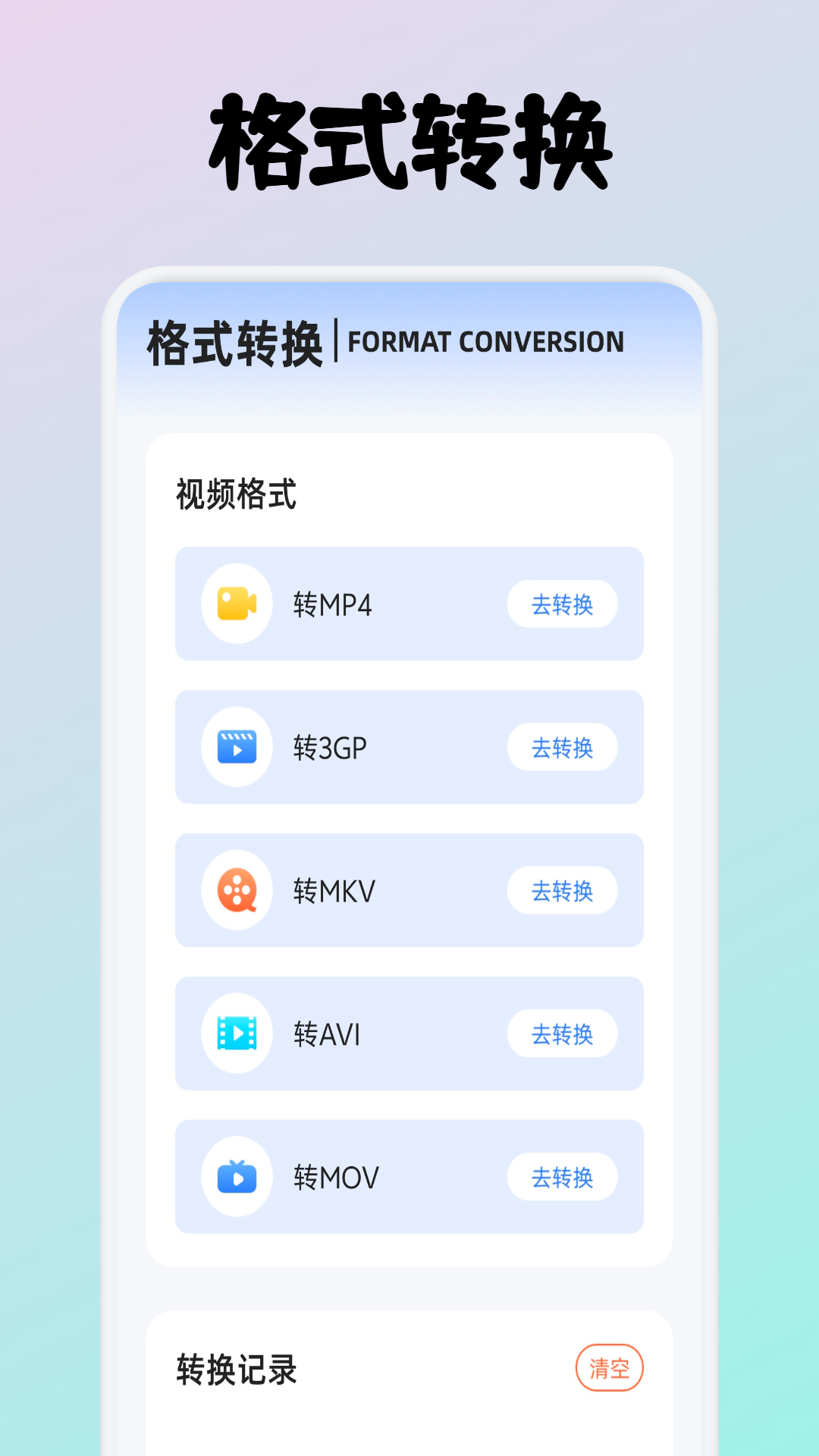
Task: Select the 转MKV row
Action: tap(409, 891)
